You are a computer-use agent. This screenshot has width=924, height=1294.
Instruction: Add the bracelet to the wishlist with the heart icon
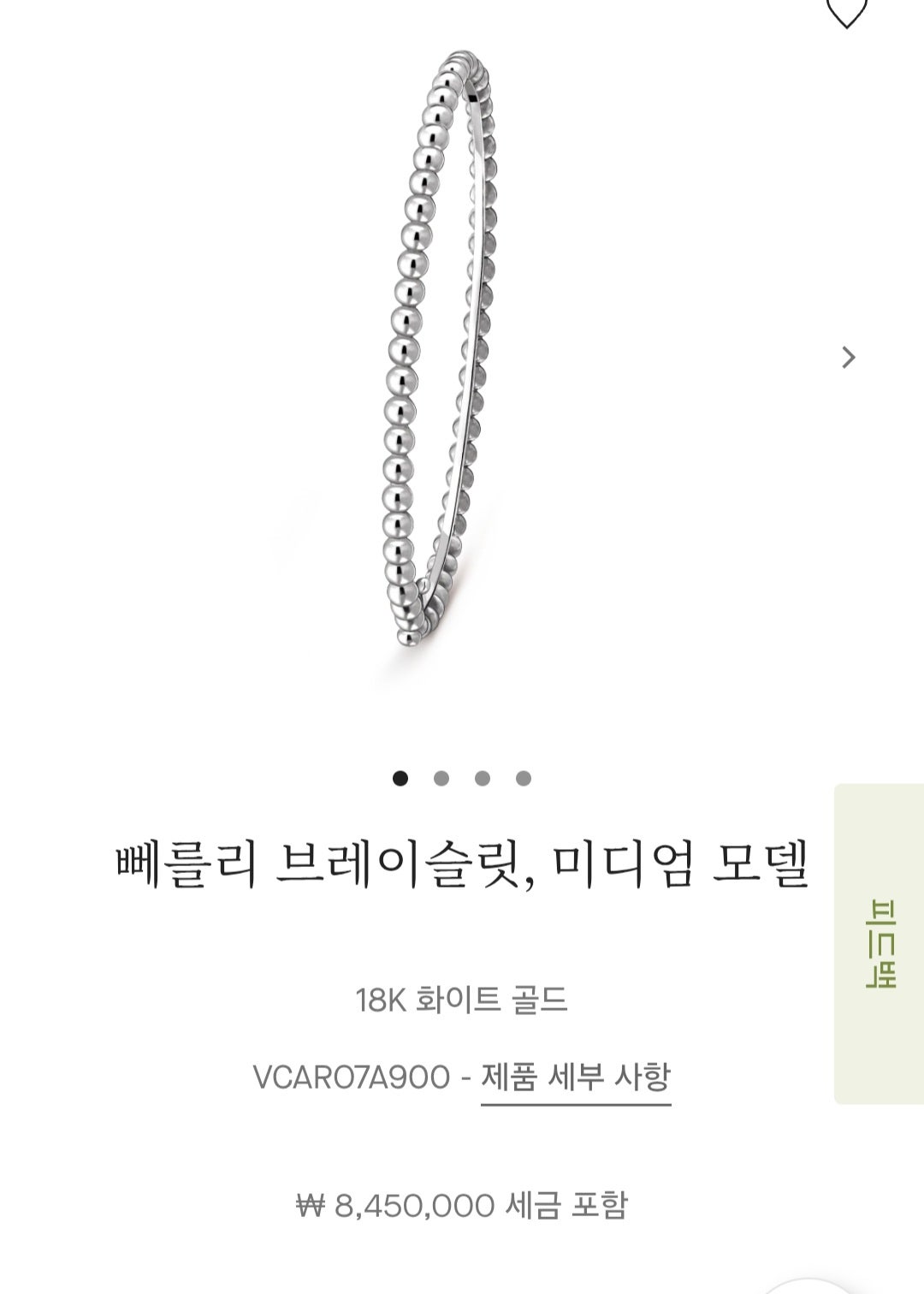(846, 12)
